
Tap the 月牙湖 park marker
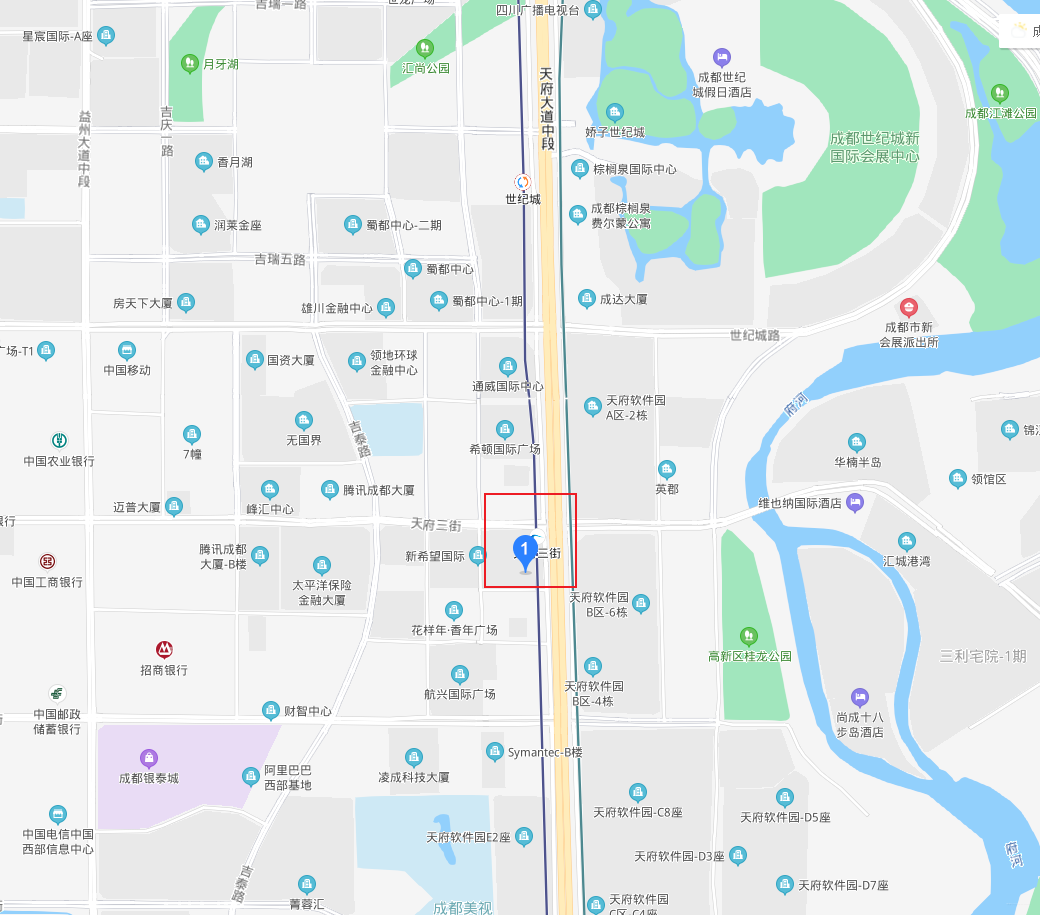tap(189, 63)
